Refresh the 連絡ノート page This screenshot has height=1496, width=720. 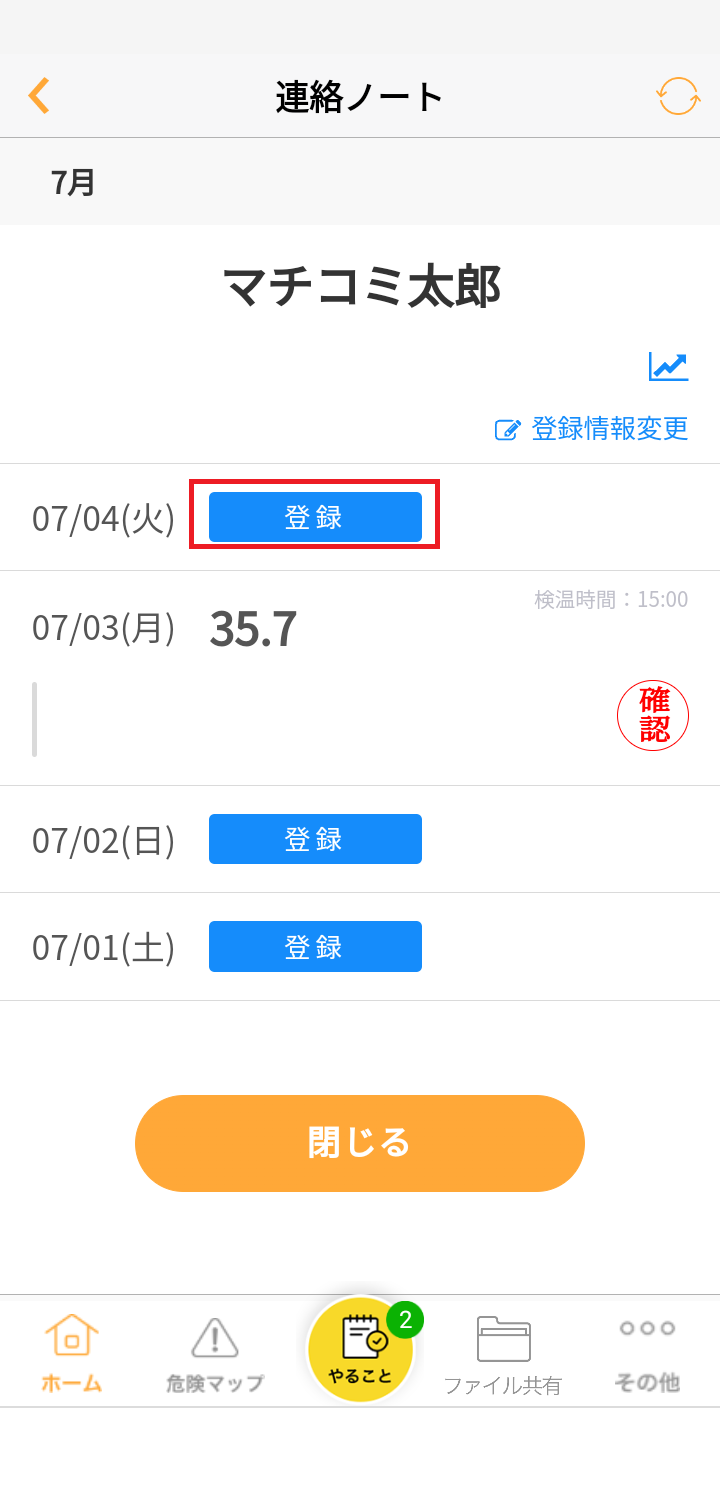(678, 96)
